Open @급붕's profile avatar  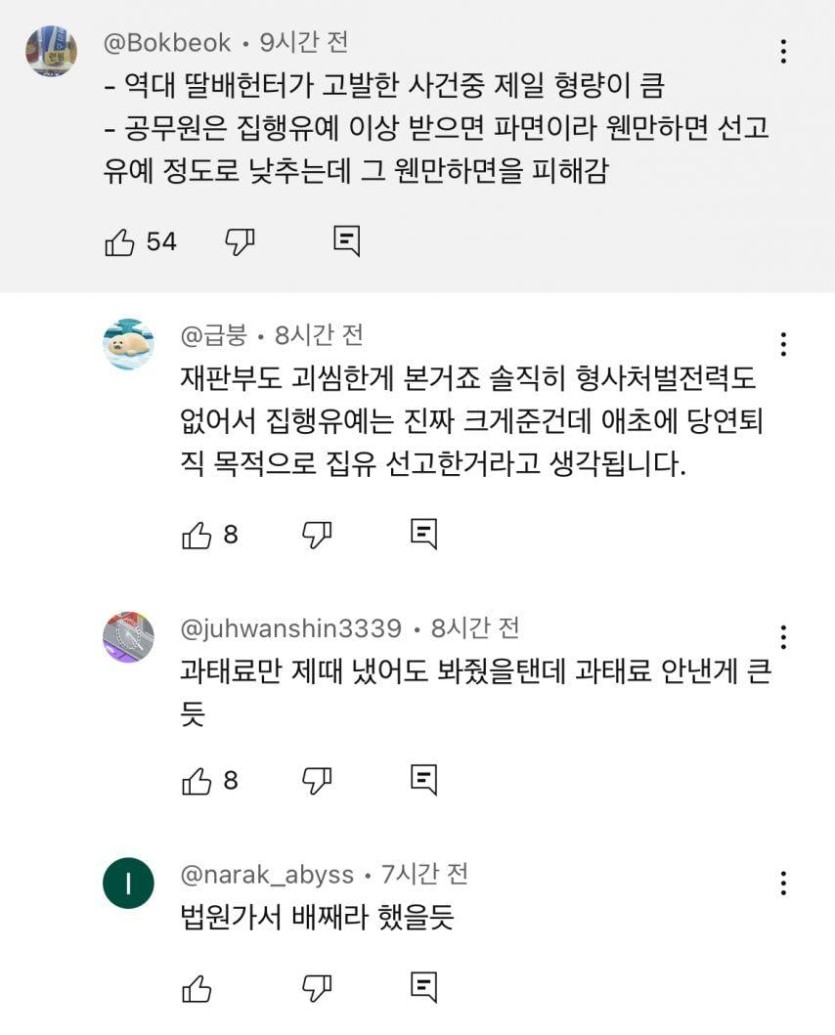coord(129,344)
